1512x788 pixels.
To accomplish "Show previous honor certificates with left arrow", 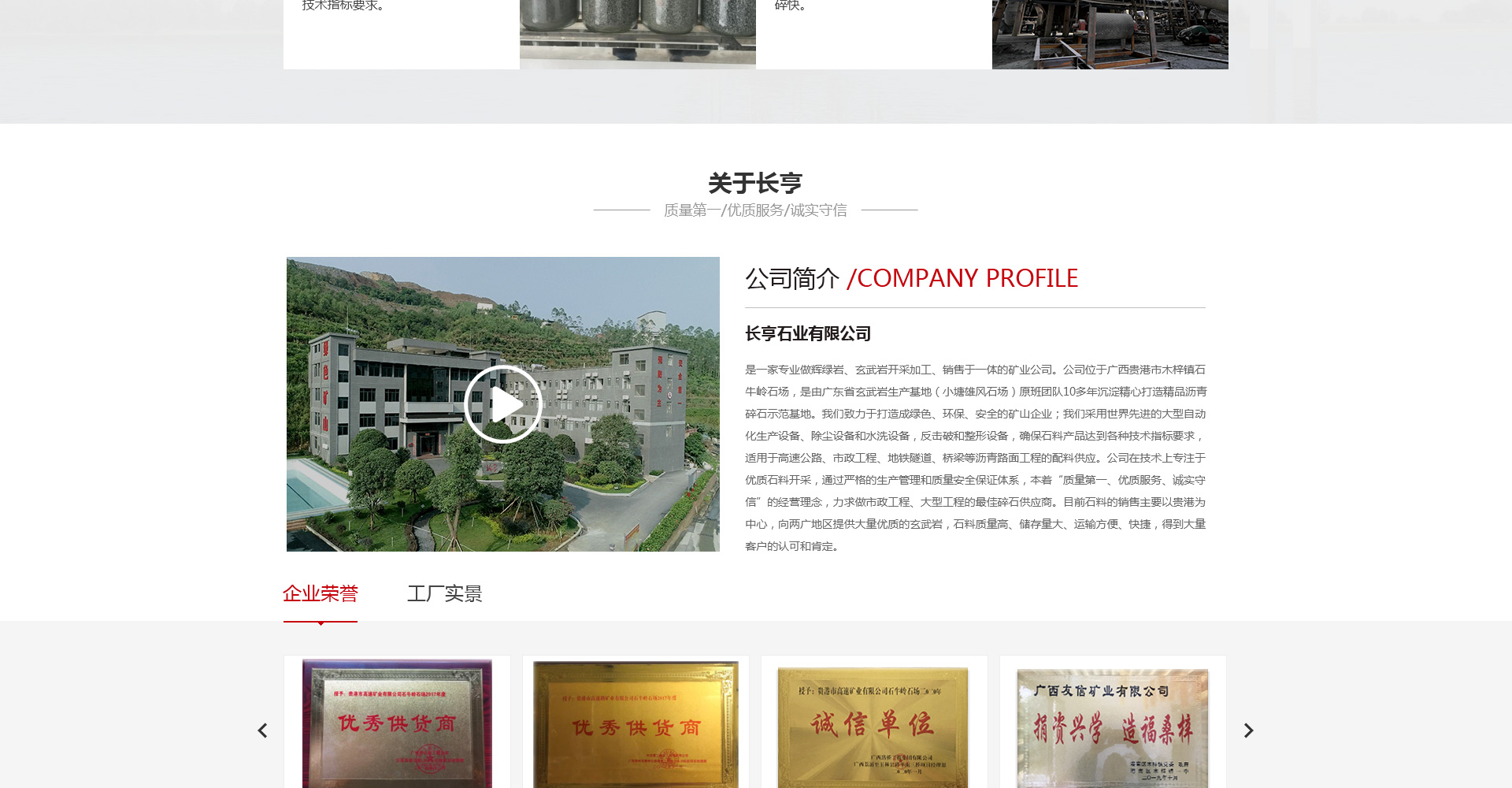I will click(x=262, y=730).
